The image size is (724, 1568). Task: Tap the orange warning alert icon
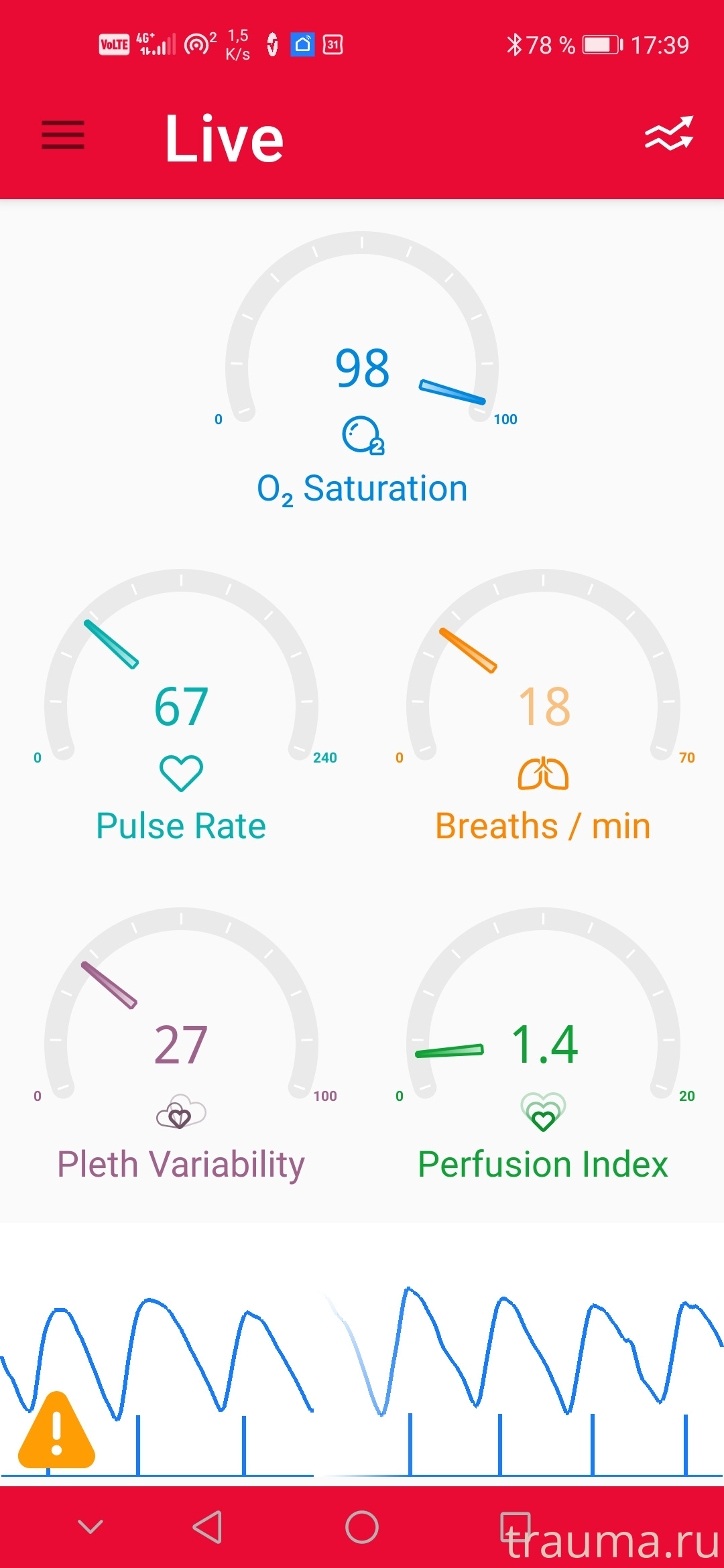[56, 1430]
